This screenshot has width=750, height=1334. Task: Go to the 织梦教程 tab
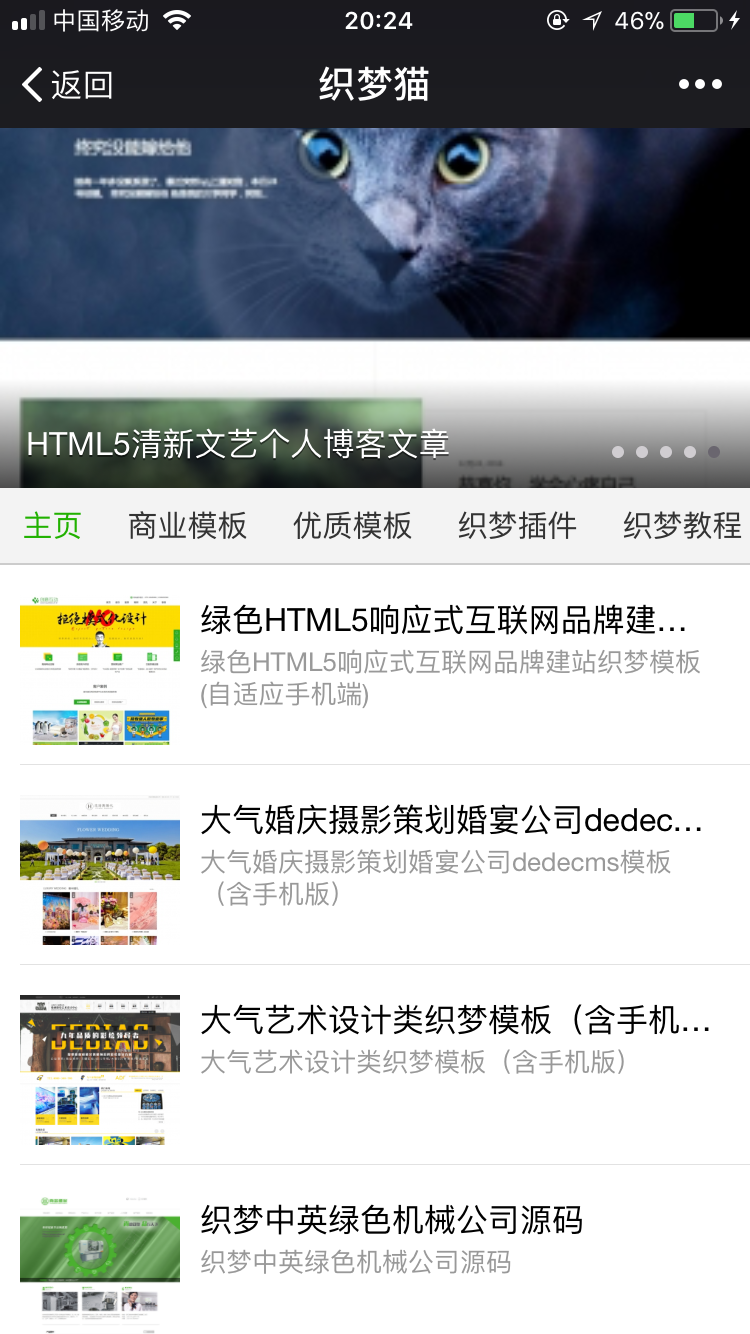point(682,525)
